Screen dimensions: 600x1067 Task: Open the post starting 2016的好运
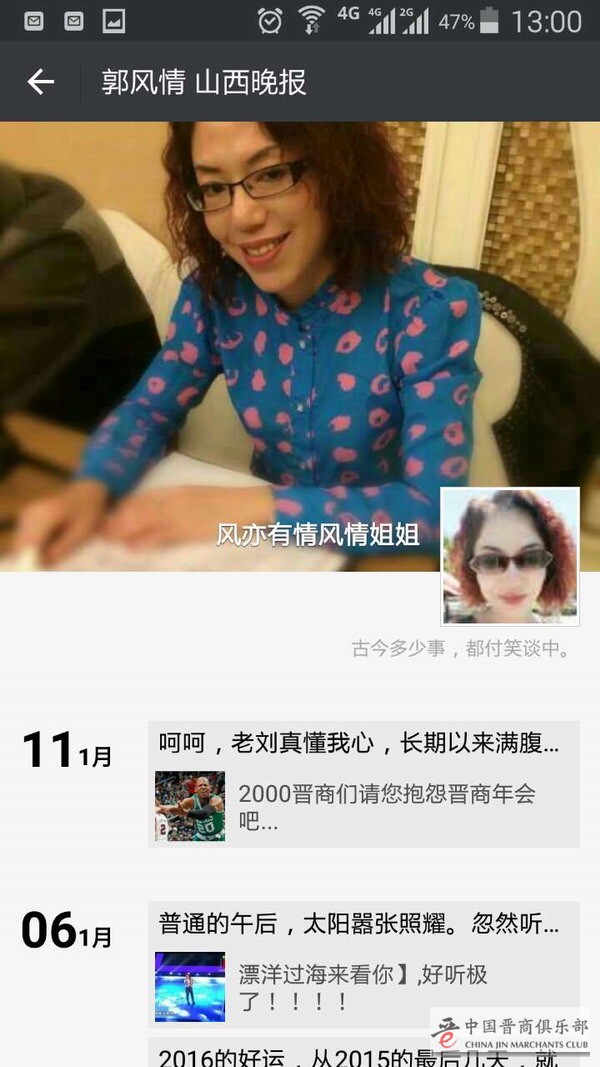point(360,1056)
